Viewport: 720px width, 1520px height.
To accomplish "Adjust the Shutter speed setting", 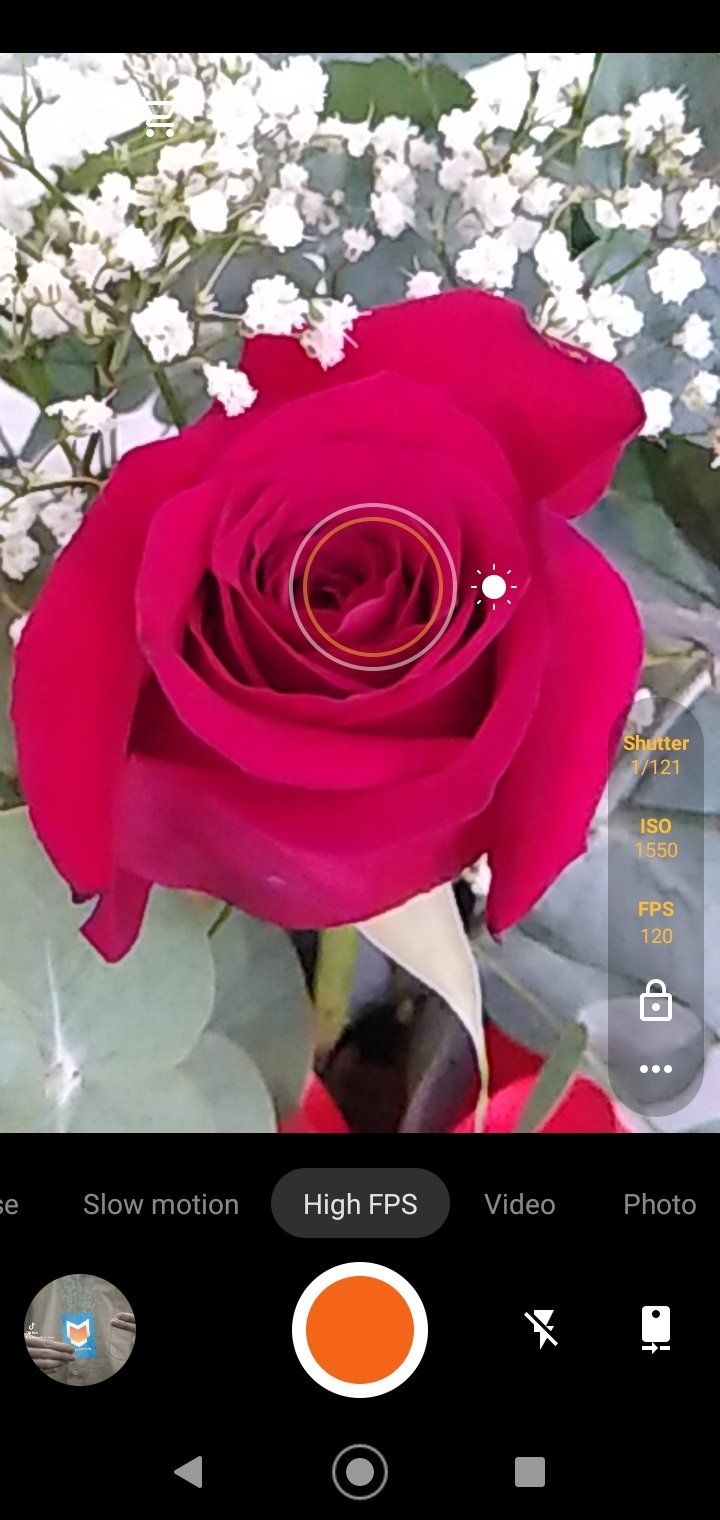I will [x=656, y=755].
